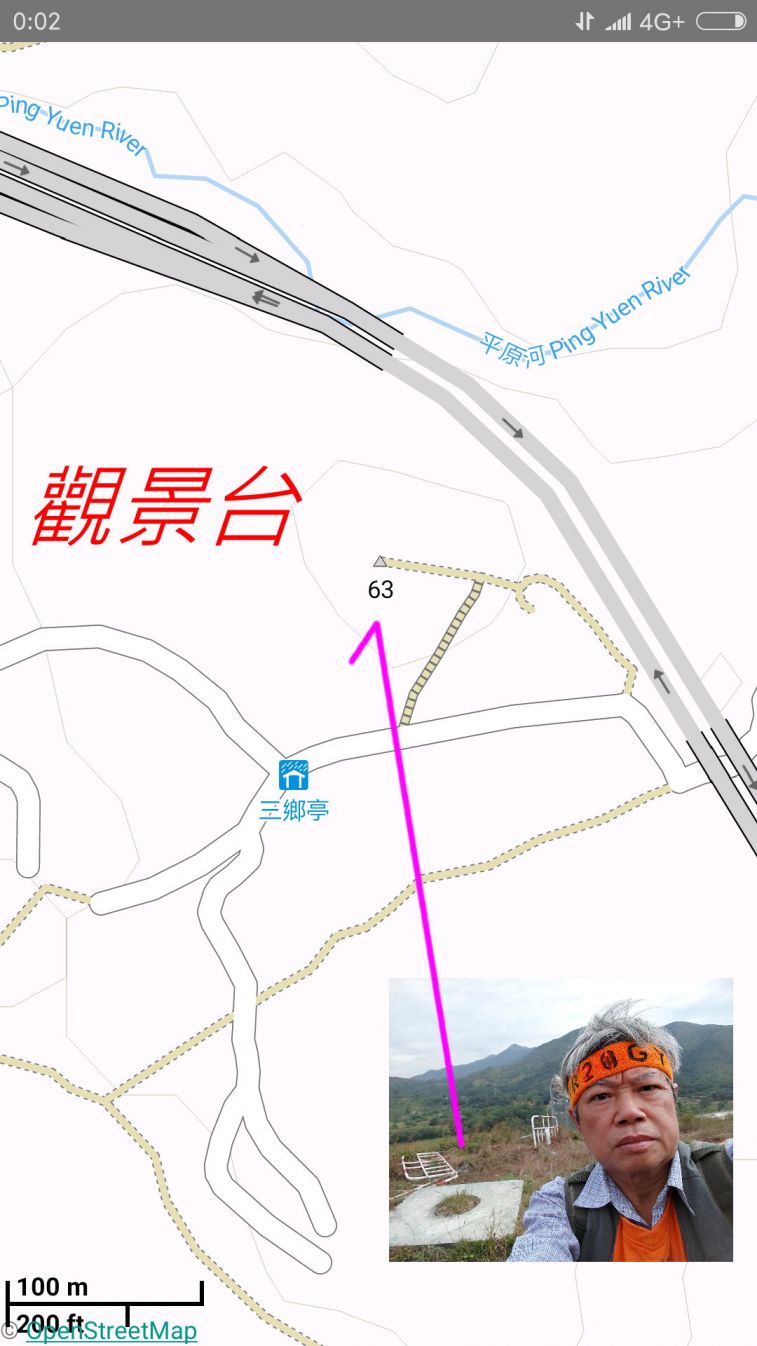This screenshot has width=757, height=1346.
Task: Select the peak triangle marker labeled 63
Action: pyautogui.click(x=379, y=561)
